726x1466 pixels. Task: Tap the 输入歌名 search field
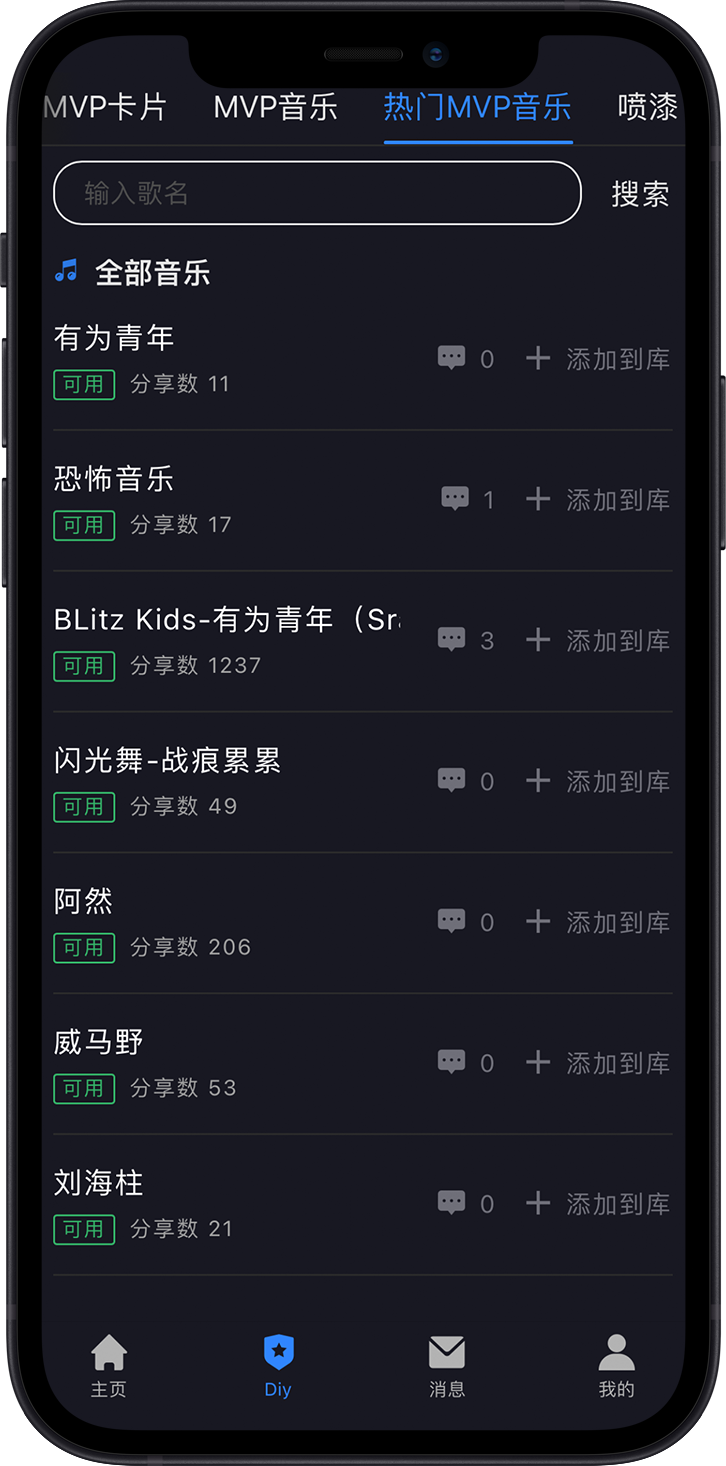coord(317,192)
